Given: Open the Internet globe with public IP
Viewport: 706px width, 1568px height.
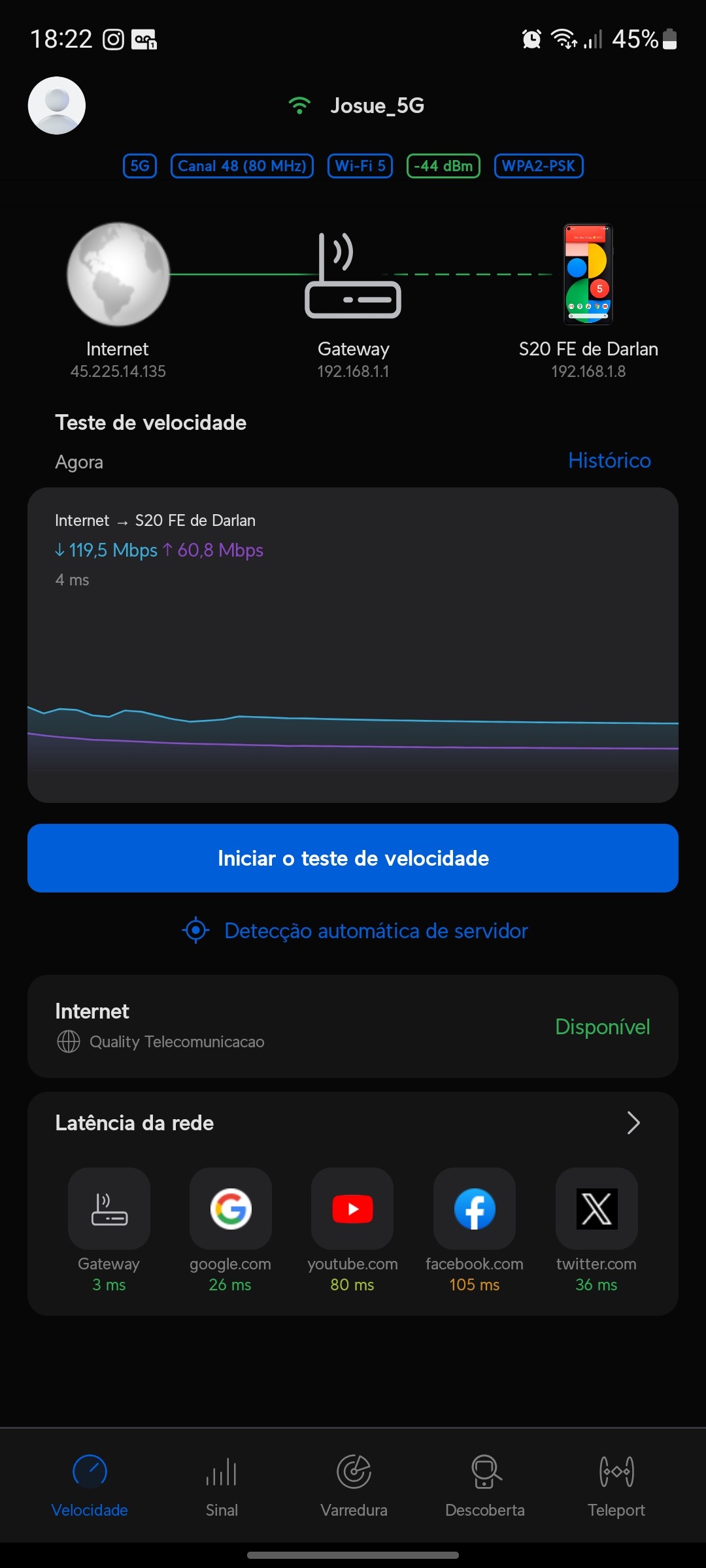Looking at the screenshot, I should [118, 275].
